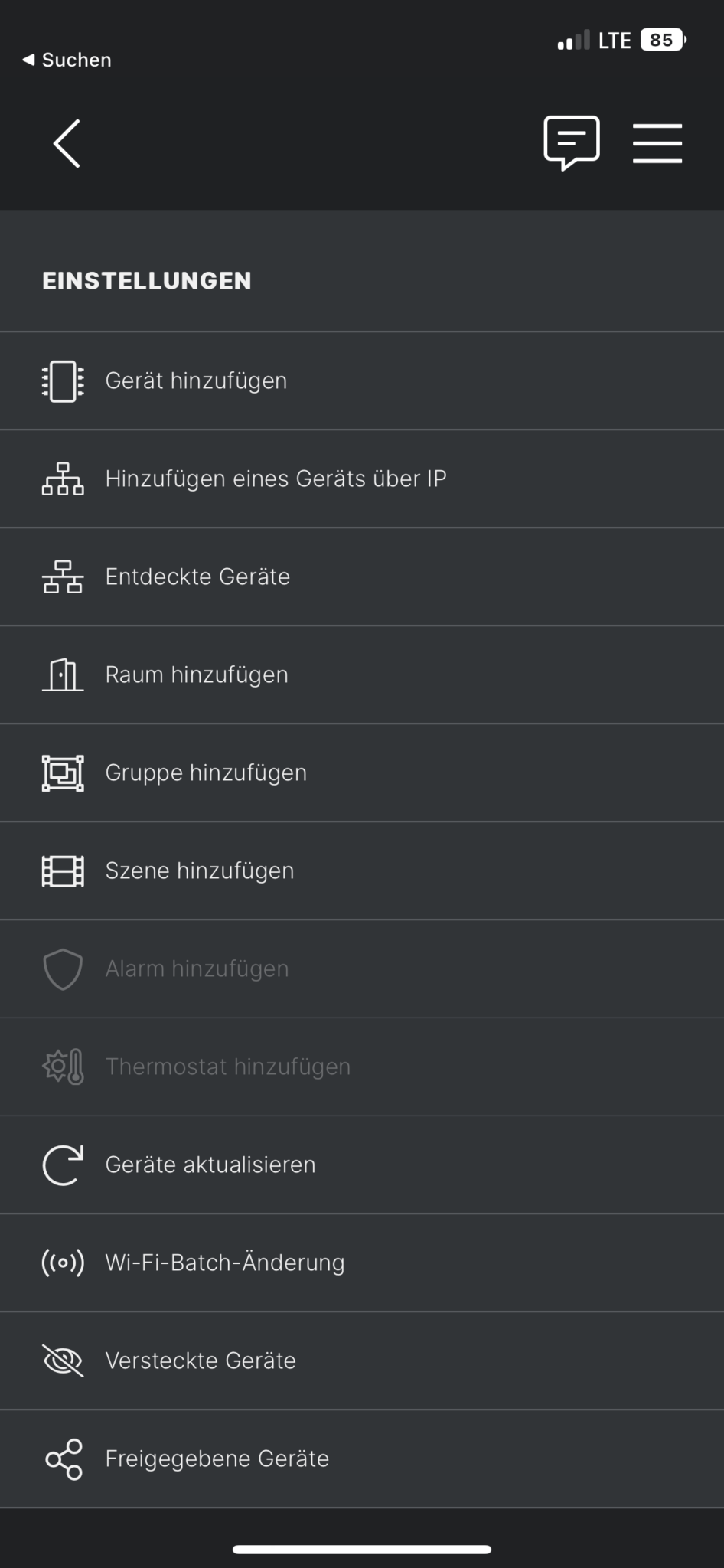Select the Szene hinzufügen entry
Image resolution: width=724 pixels, height=1568 pixels.
pos(199,871)
